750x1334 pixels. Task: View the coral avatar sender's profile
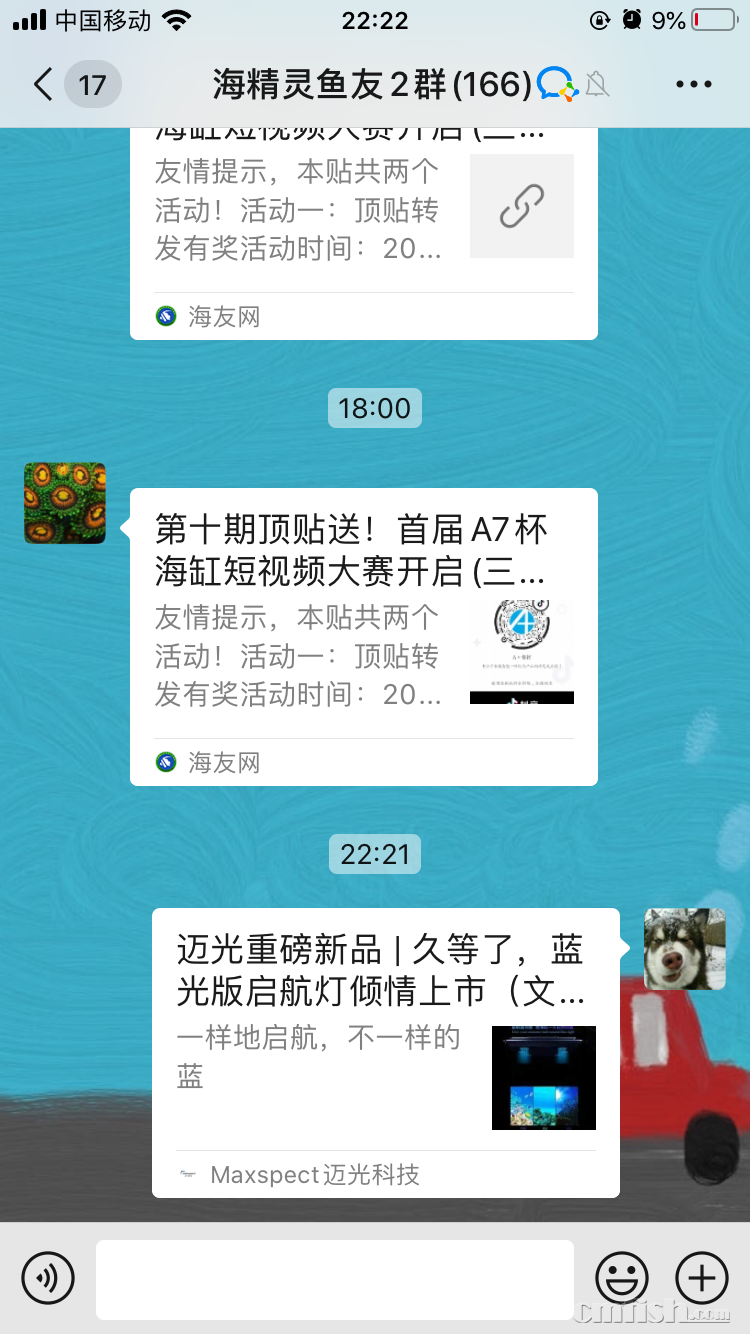point(65,503)
